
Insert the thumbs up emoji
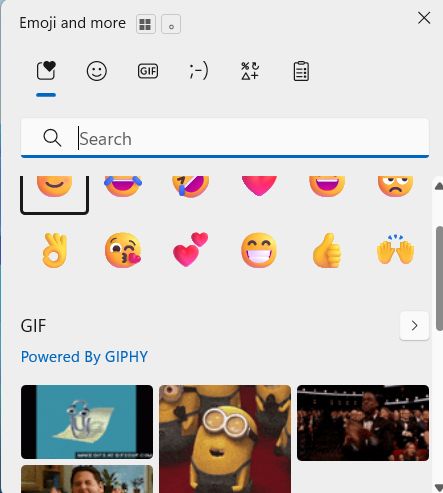coord(327,250)
